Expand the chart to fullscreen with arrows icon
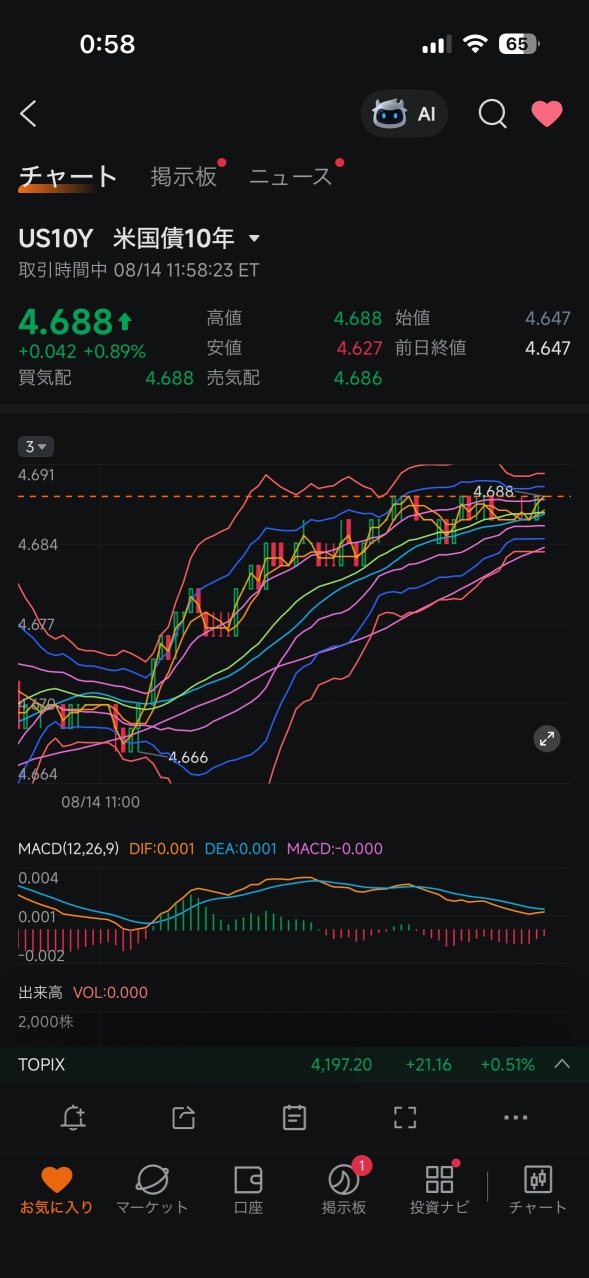 point(546,739)
